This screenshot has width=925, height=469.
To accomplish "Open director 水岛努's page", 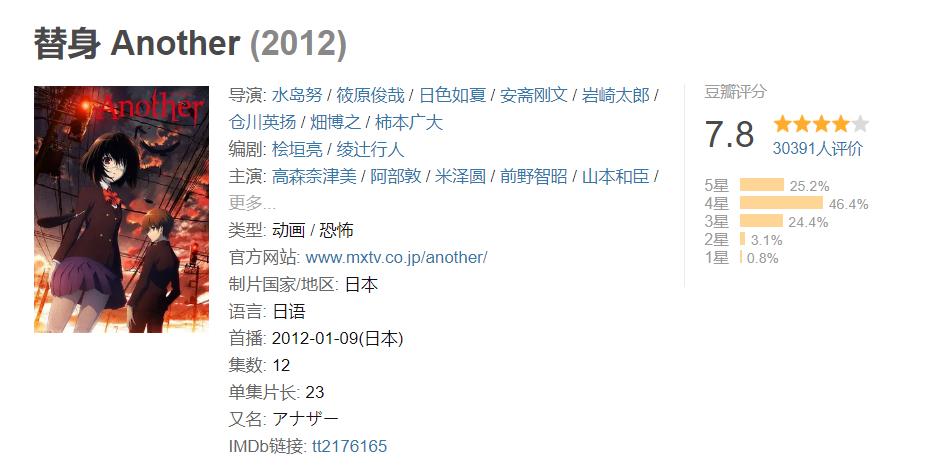I will point(297,95).
